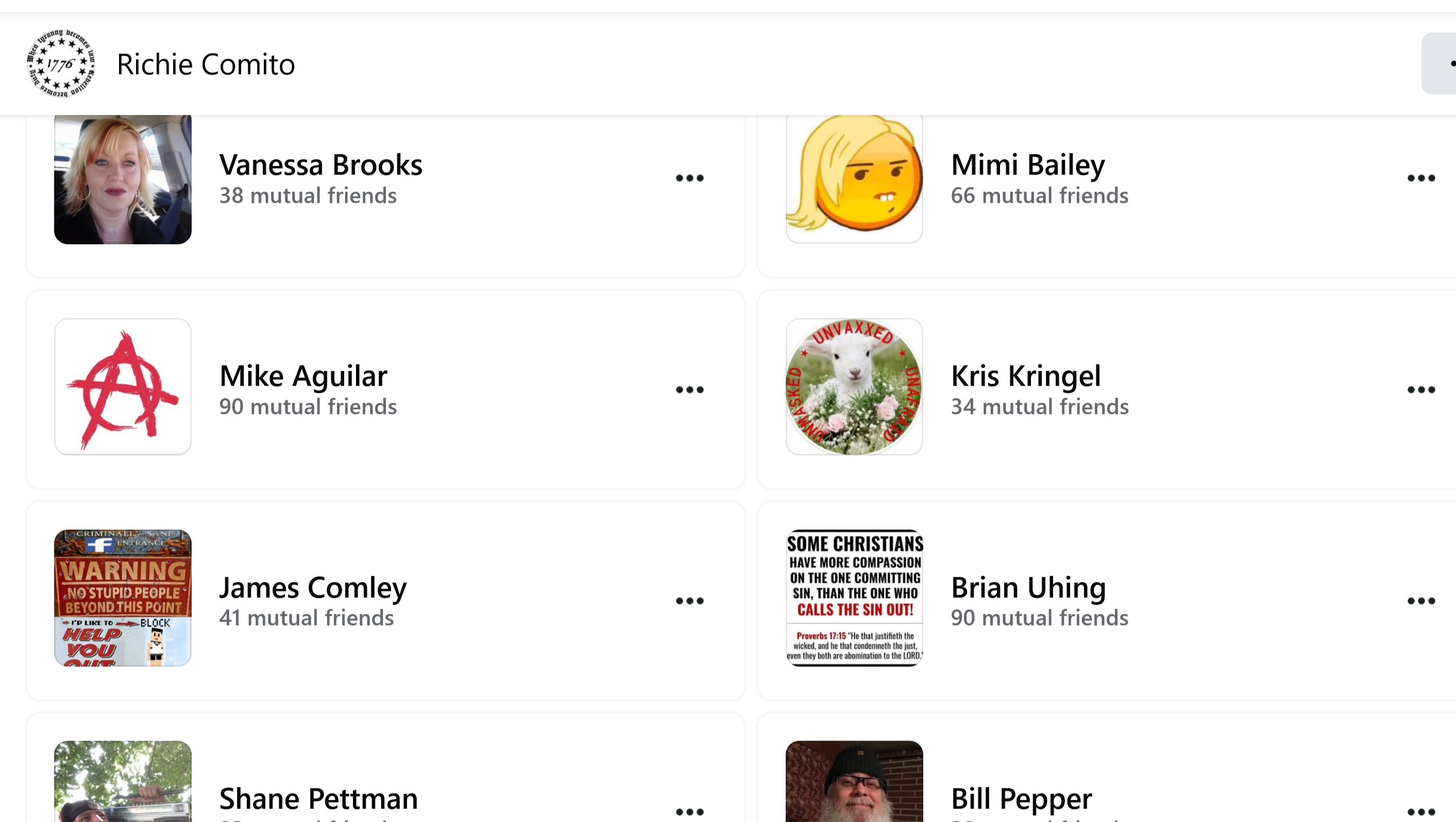Tap the three dots next to James Comley
This screenshot has height=822, width=1456.
pos(689,601)
